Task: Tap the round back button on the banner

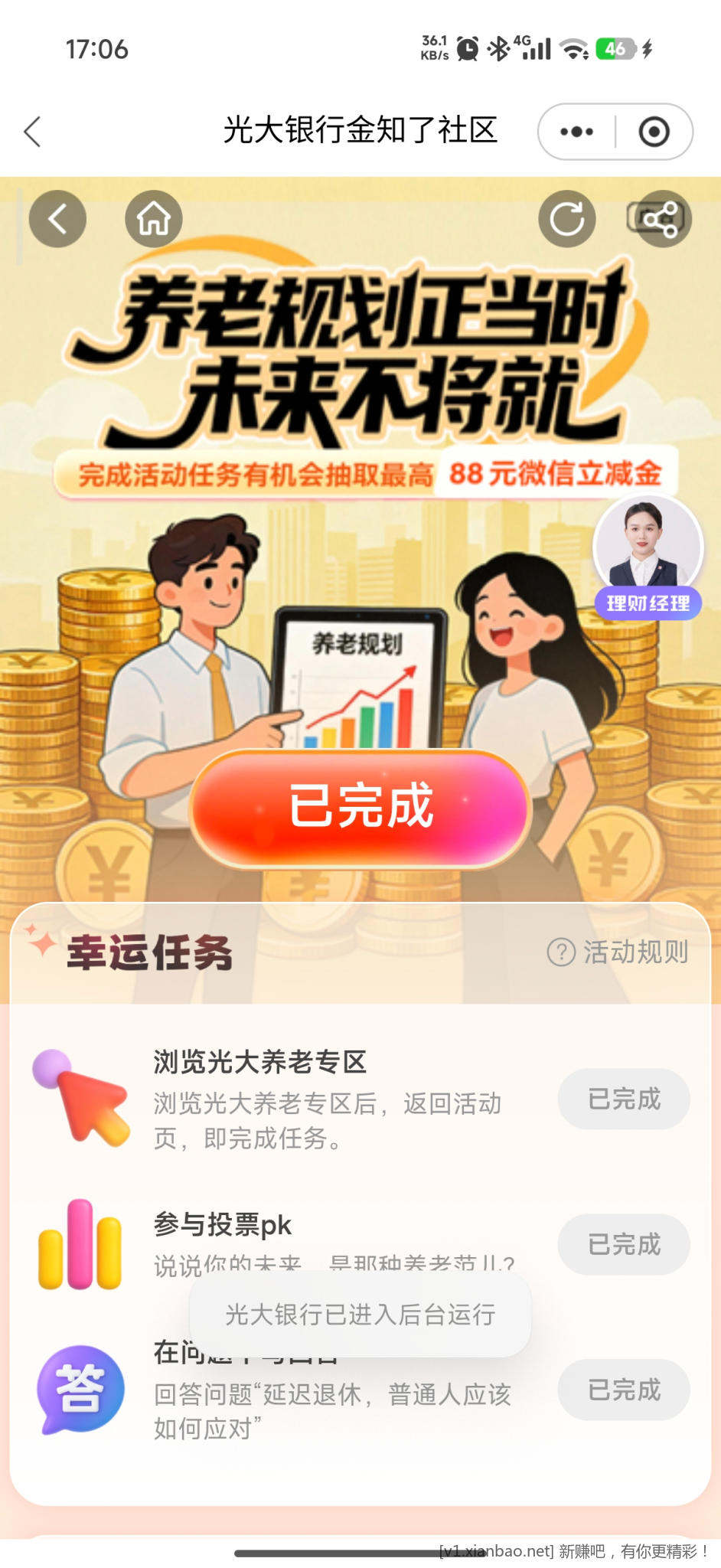Action: (x=57, y=219)
